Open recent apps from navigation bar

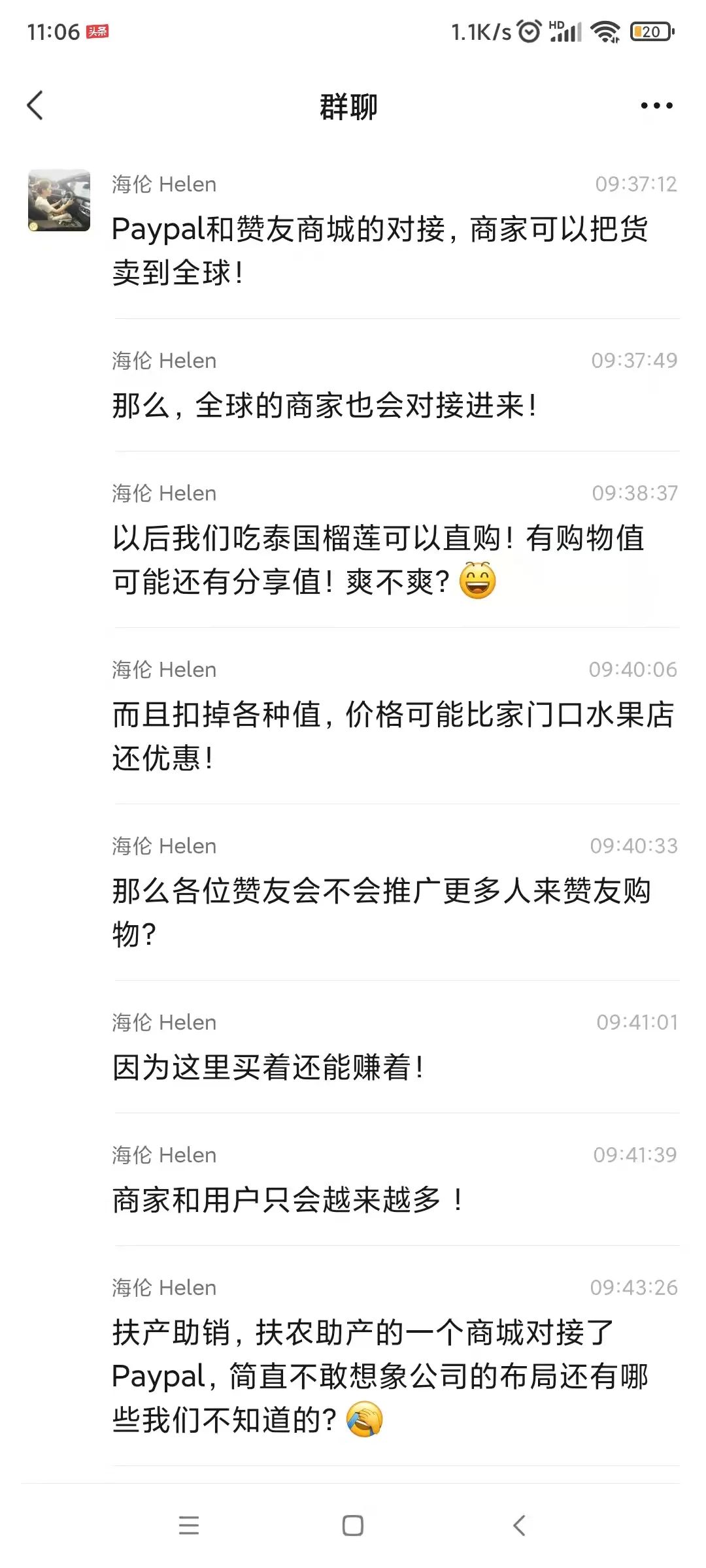pyautogui.click(x=189, y=1526)
